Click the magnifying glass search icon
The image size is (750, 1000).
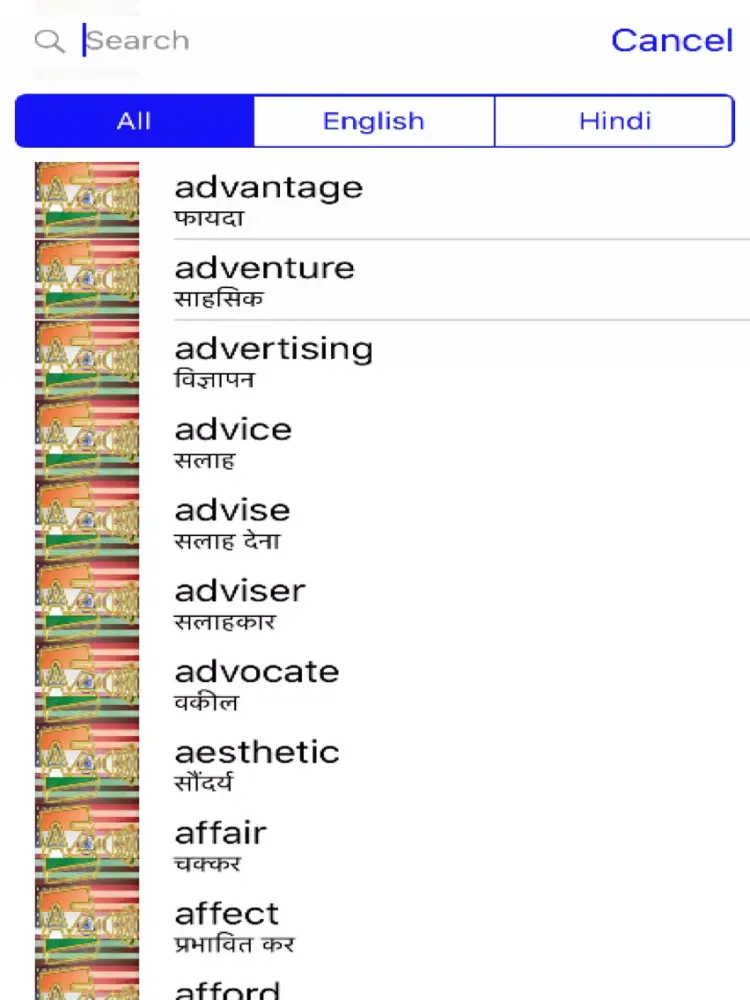click(x=49, y=42)
